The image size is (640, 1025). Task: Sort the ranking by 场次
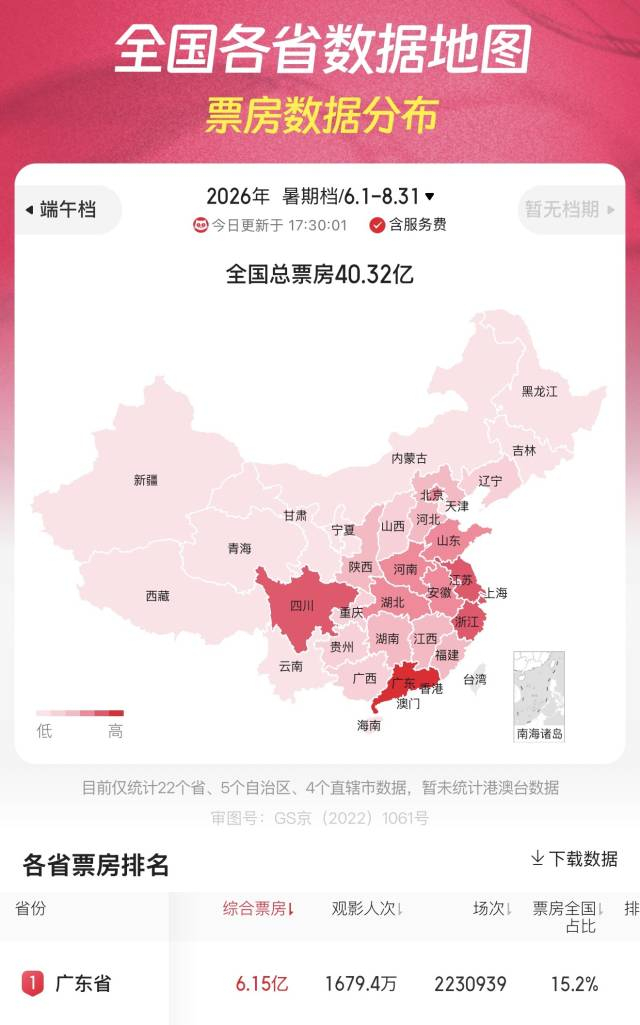pos(492,908)
